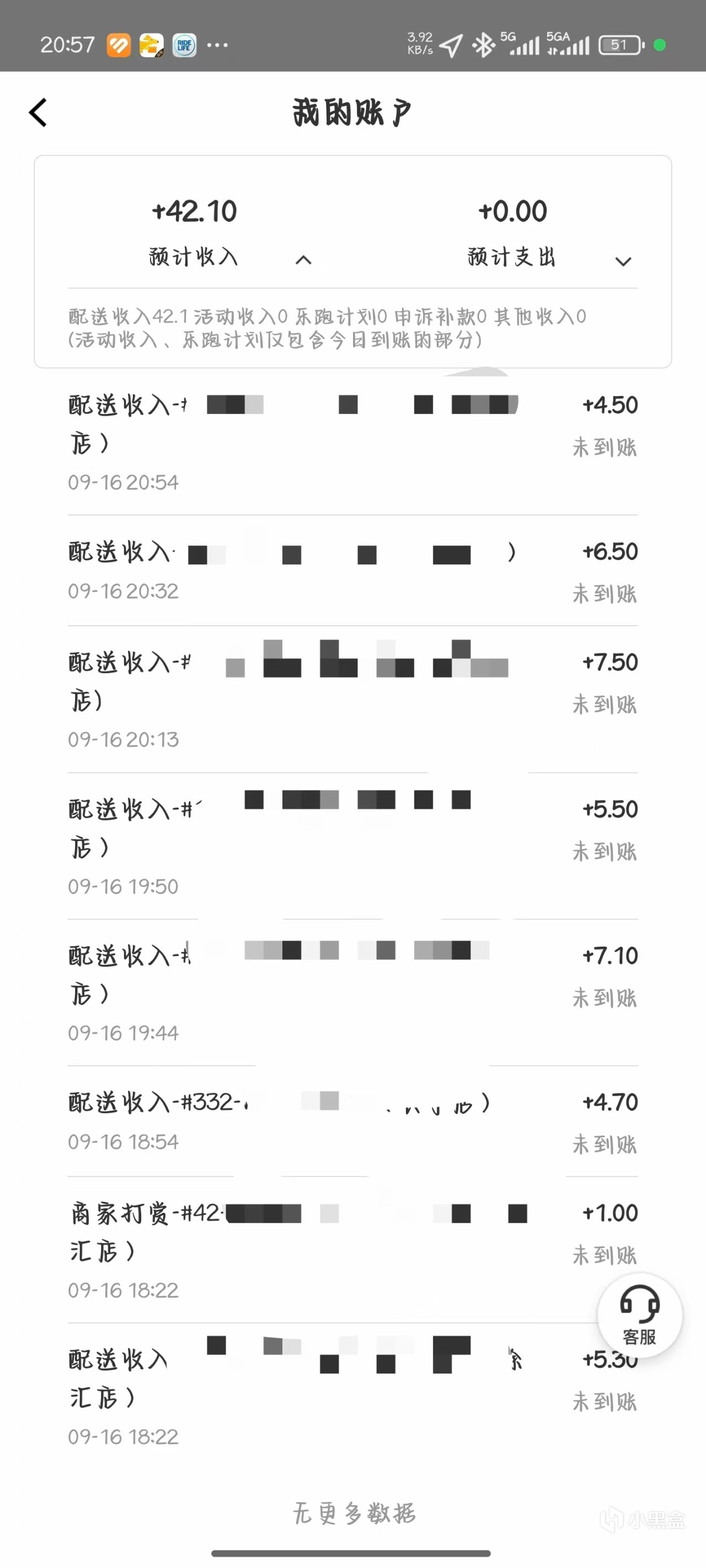Go back from 我的账户 page
Screen dimensions: 706x1568
pos(38,113)
